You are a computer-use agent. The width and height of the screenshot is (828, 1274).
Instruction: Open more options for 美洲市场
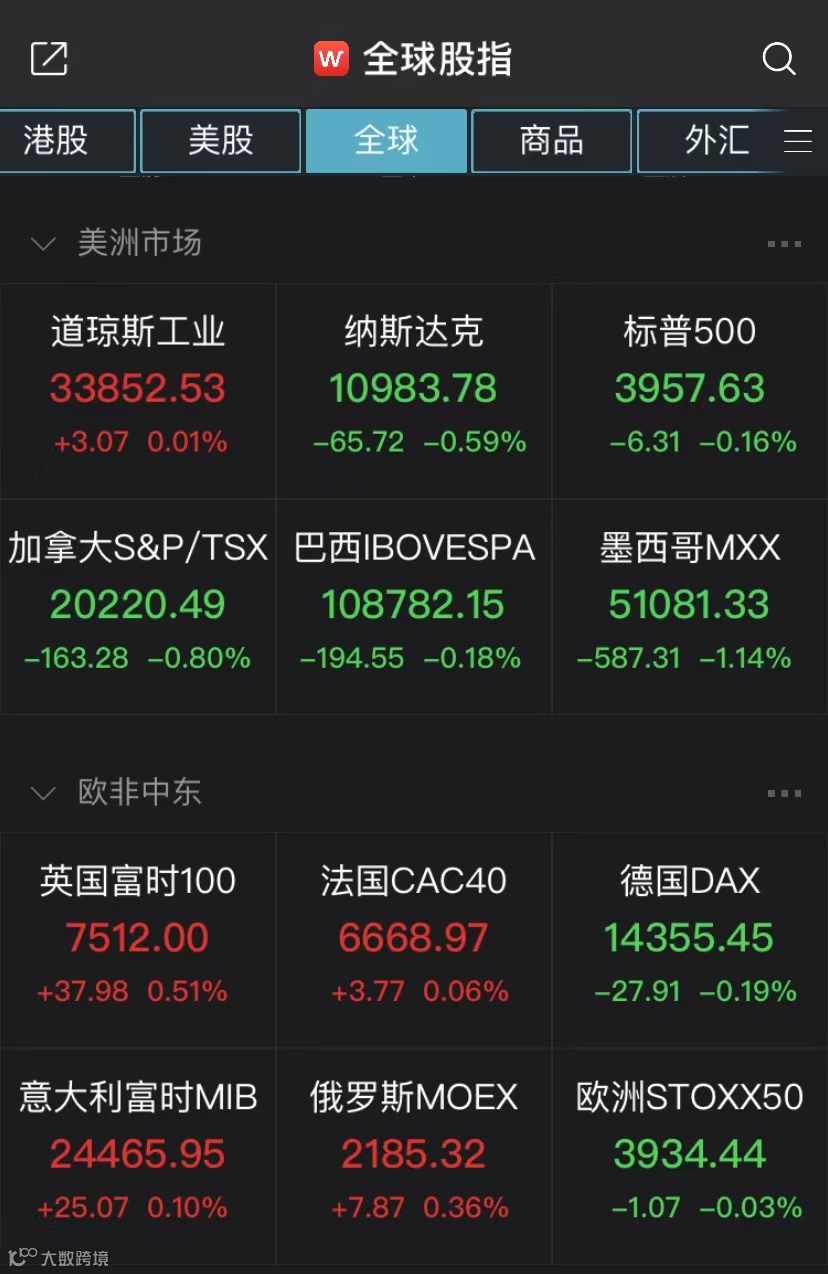pos(783,244)
